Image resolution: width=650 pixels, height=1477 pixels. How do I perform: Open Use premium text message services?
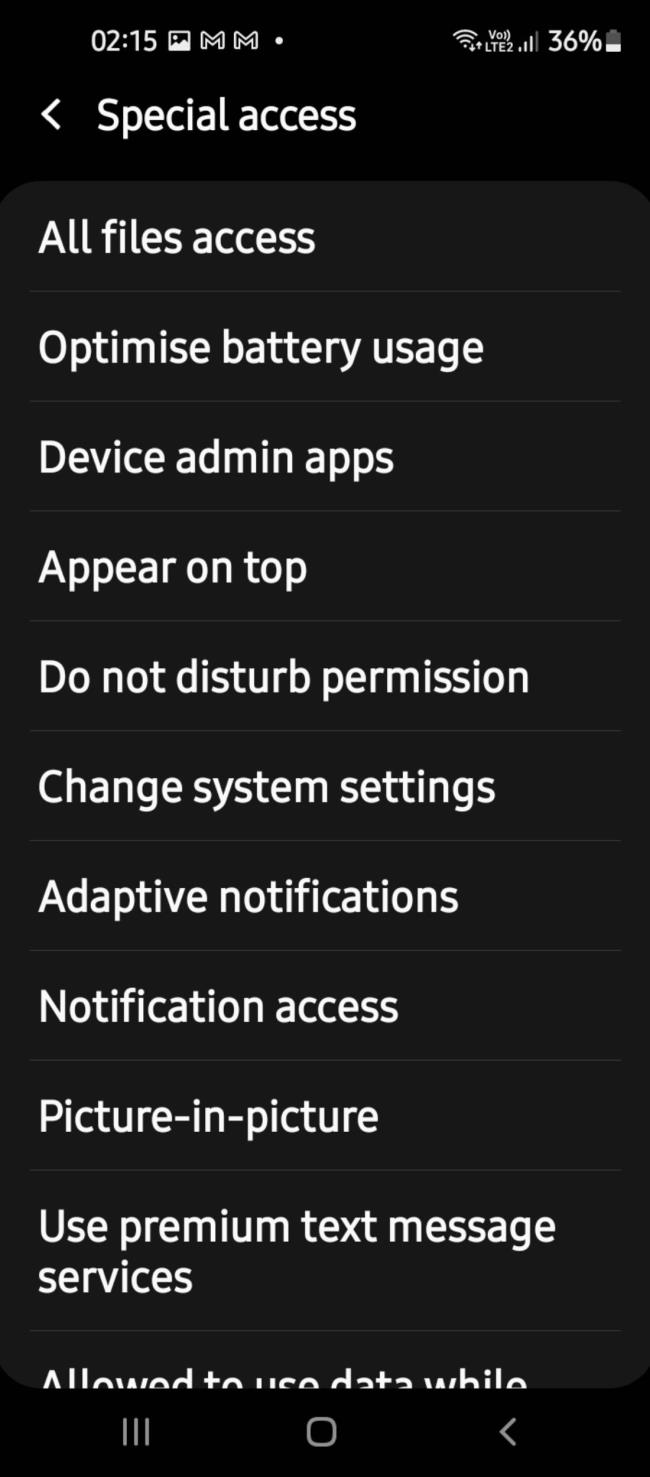[x=325, y=1251]
